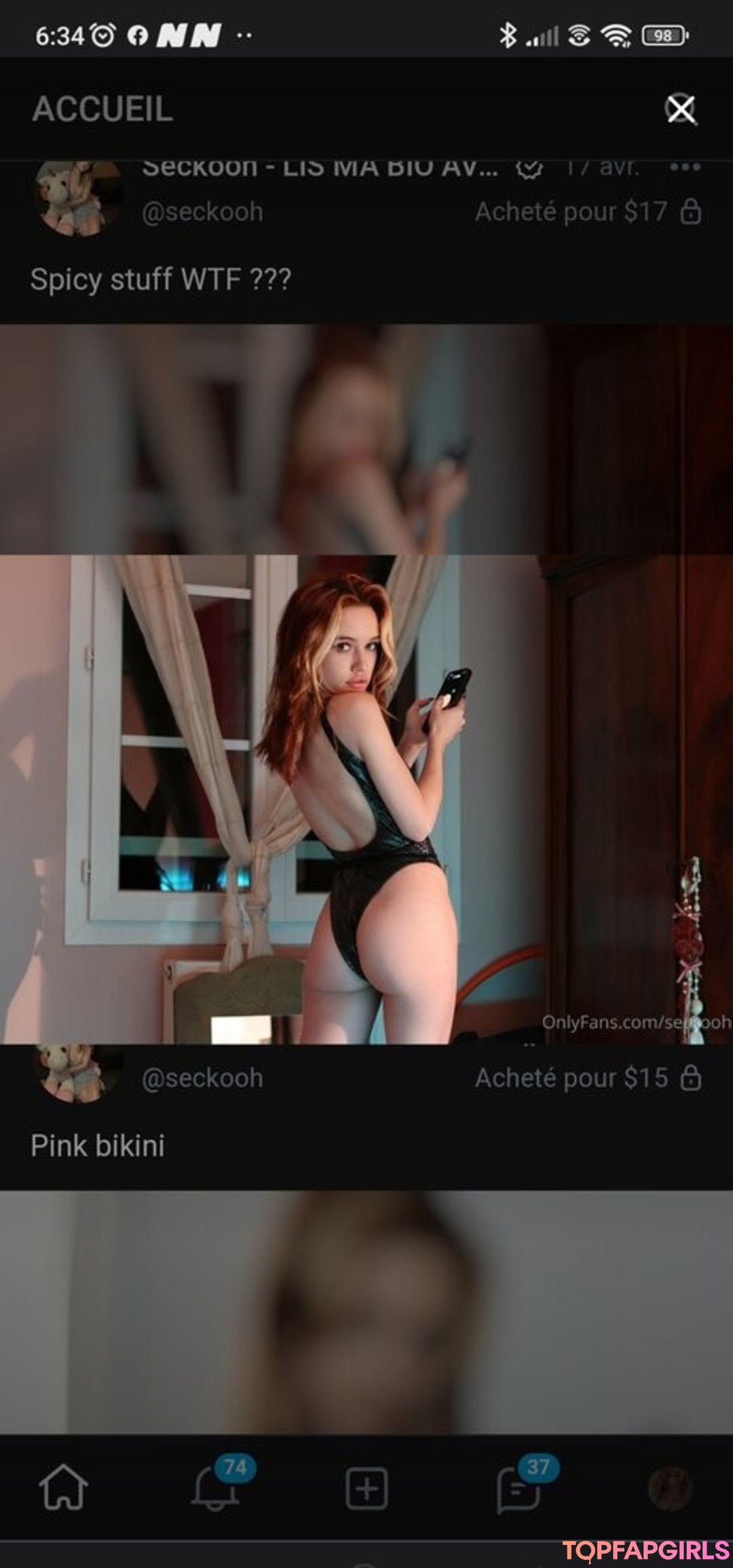Open the notifications bell with 74 badge

click(x=216, y=1488)
